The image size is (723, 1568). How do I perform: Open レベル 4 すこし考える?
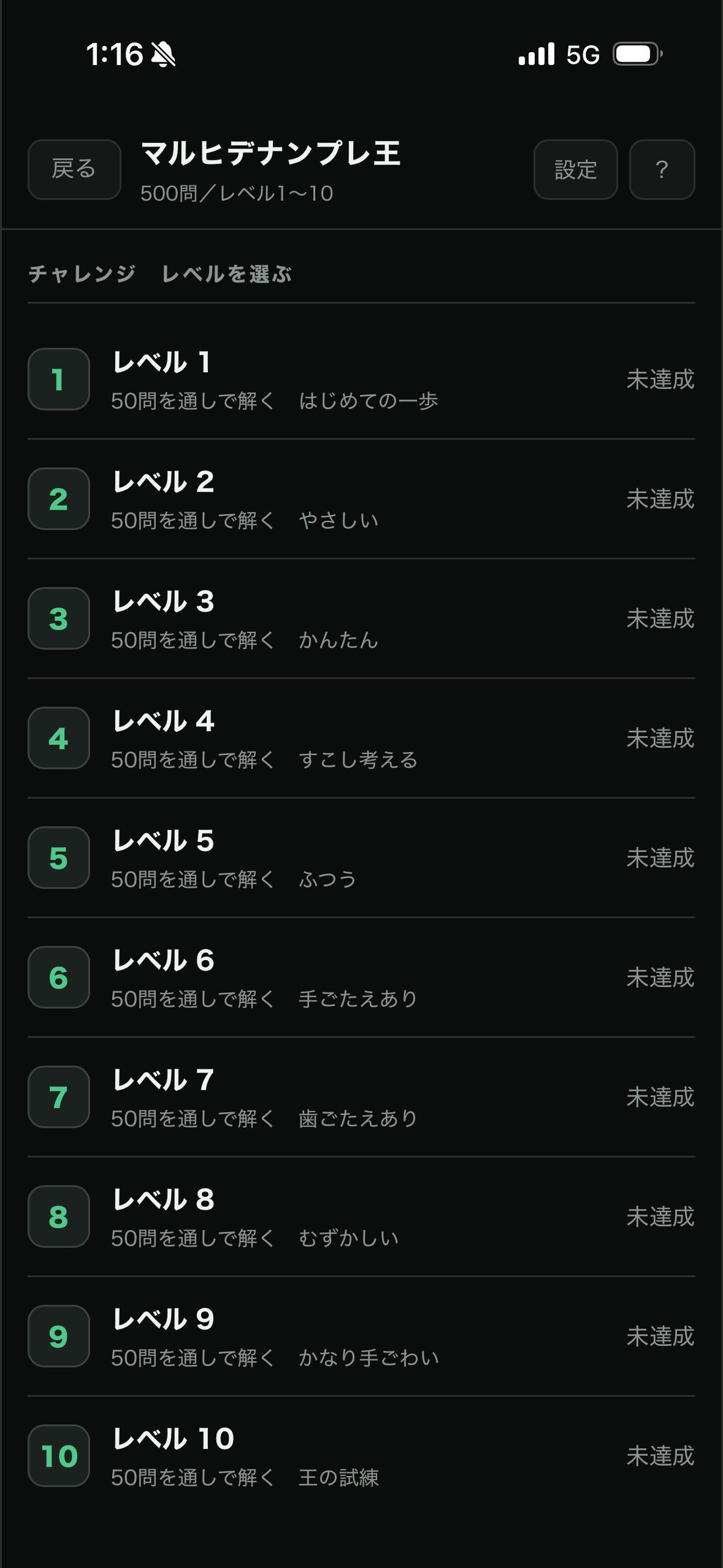pos(361,739)
